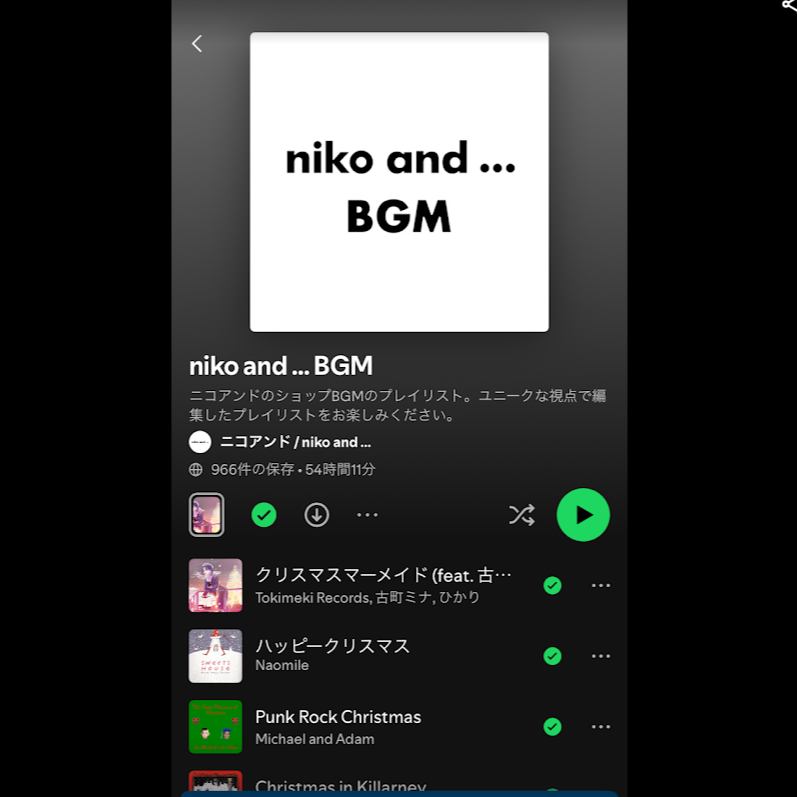Screen dimensions: 797x797
Task: Open more options for ハッピークリスマス
Action: coord(601,656)
